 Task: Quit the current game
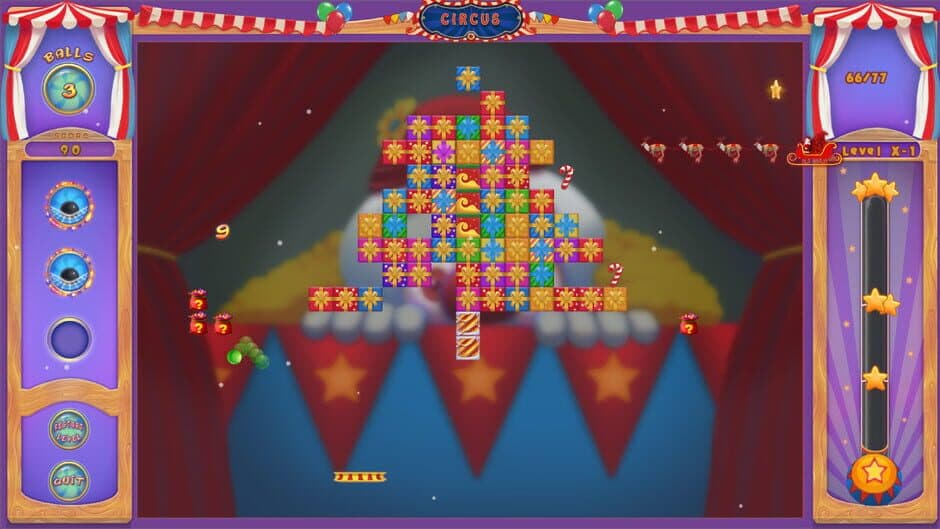69,480
